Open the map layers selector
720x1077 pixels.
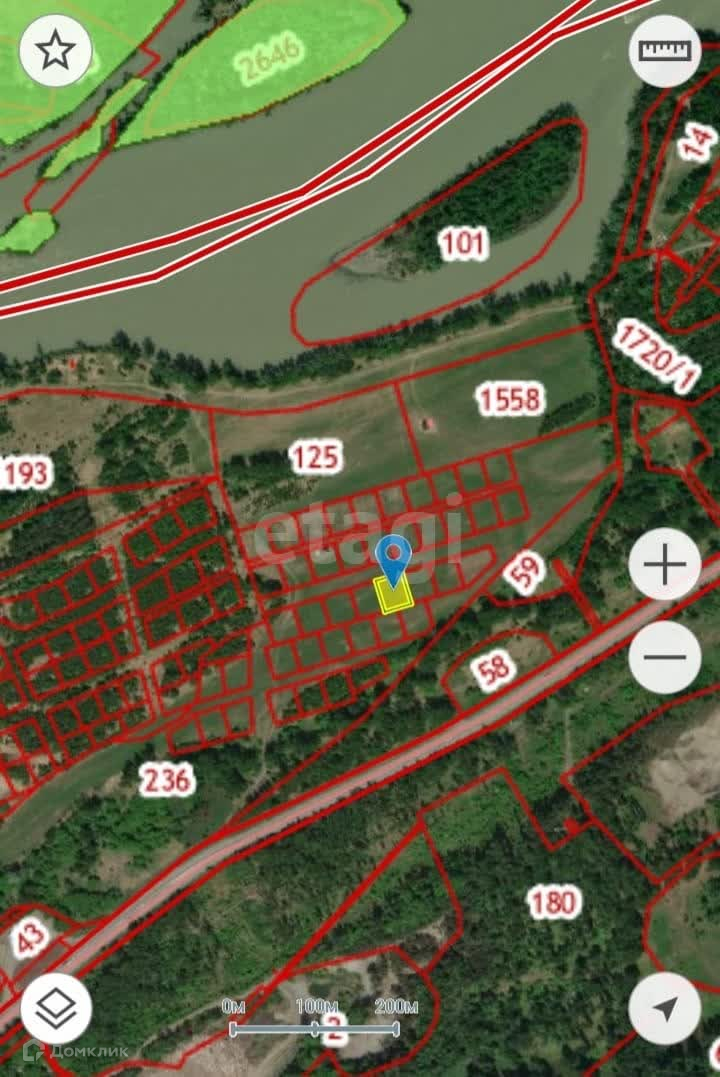56,1009
